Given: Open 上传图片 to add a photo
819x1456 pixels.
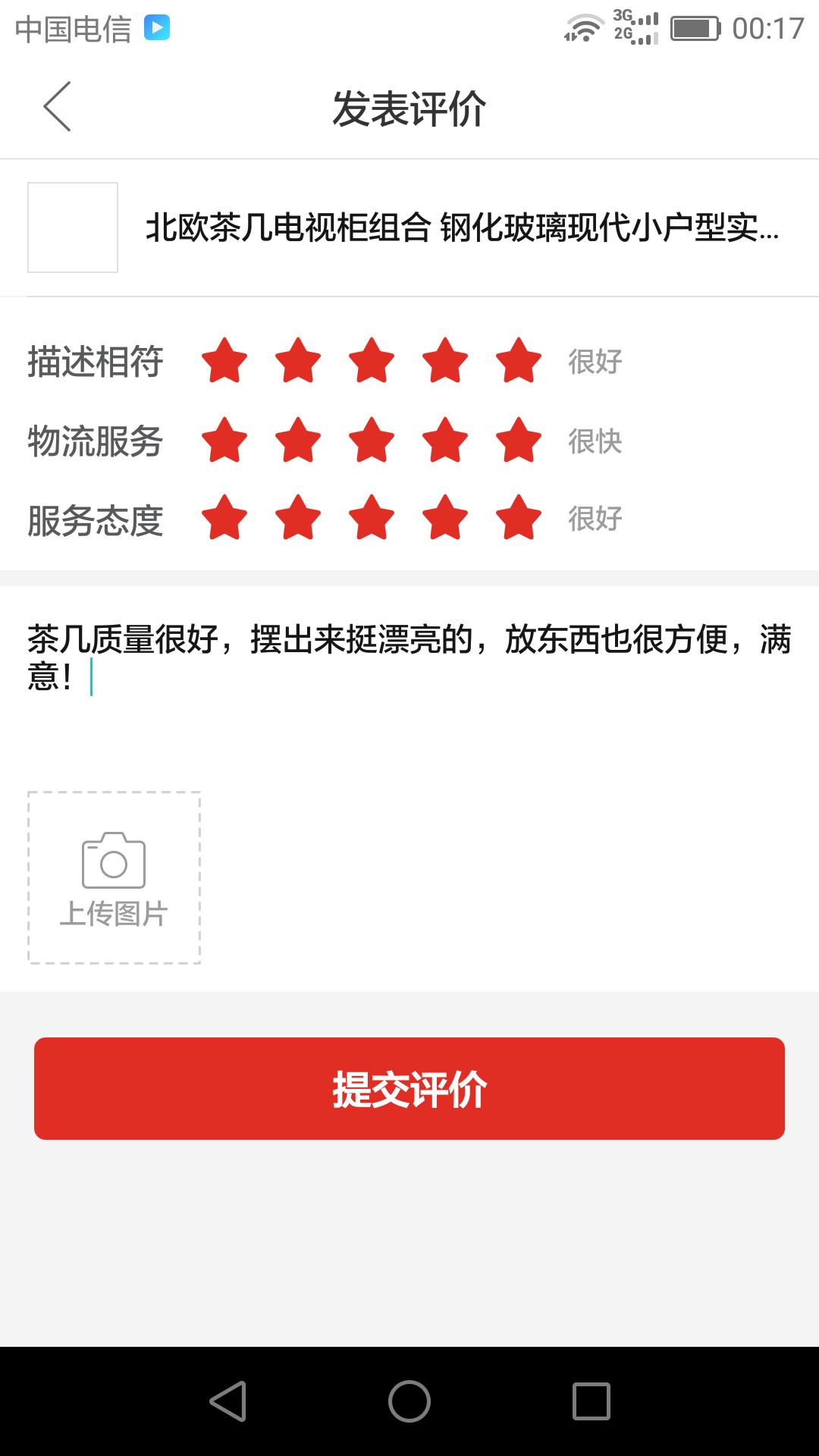Looking at the screenshot, I should pyautogui.click(x=114, y=877).
